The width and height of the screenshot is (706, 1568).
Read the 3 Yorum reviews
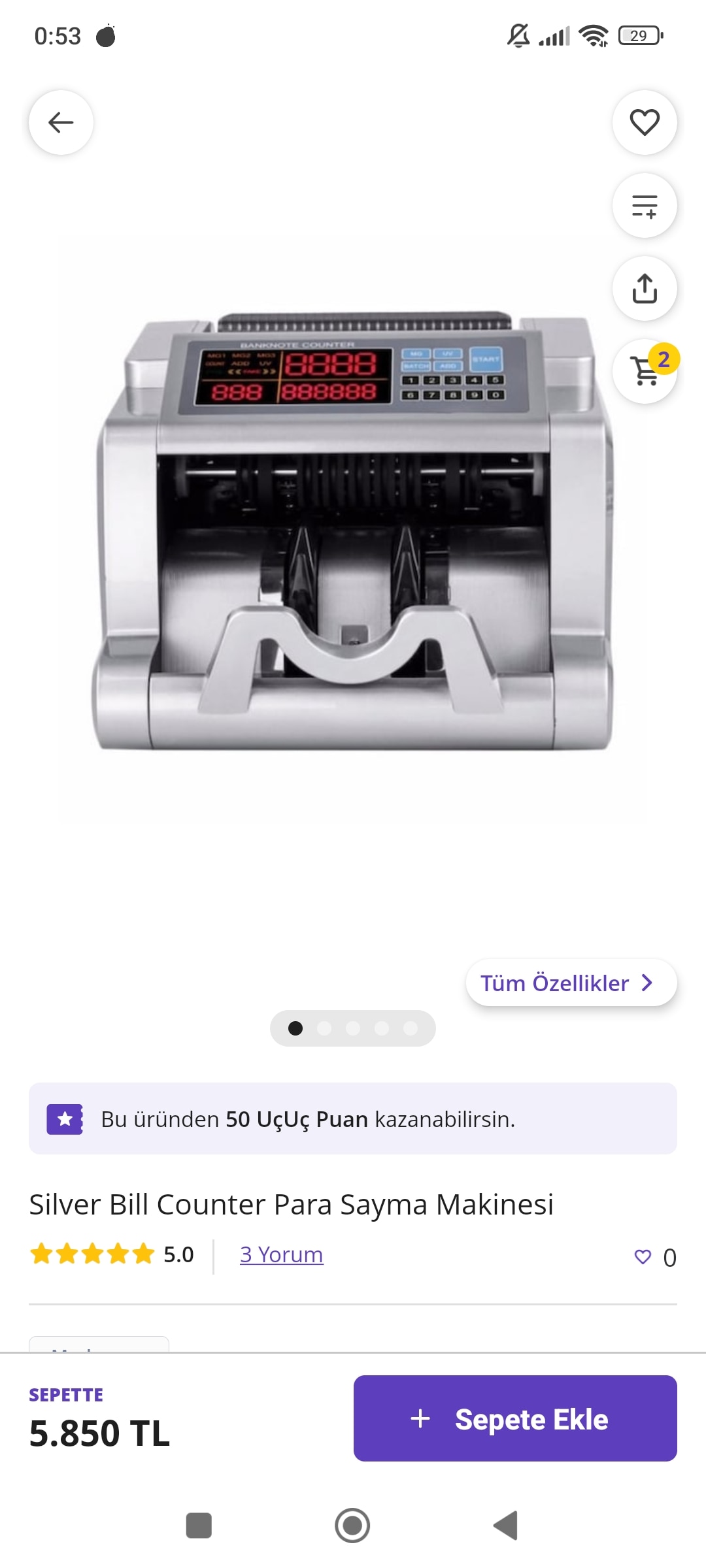click(x=281, y=1254)
